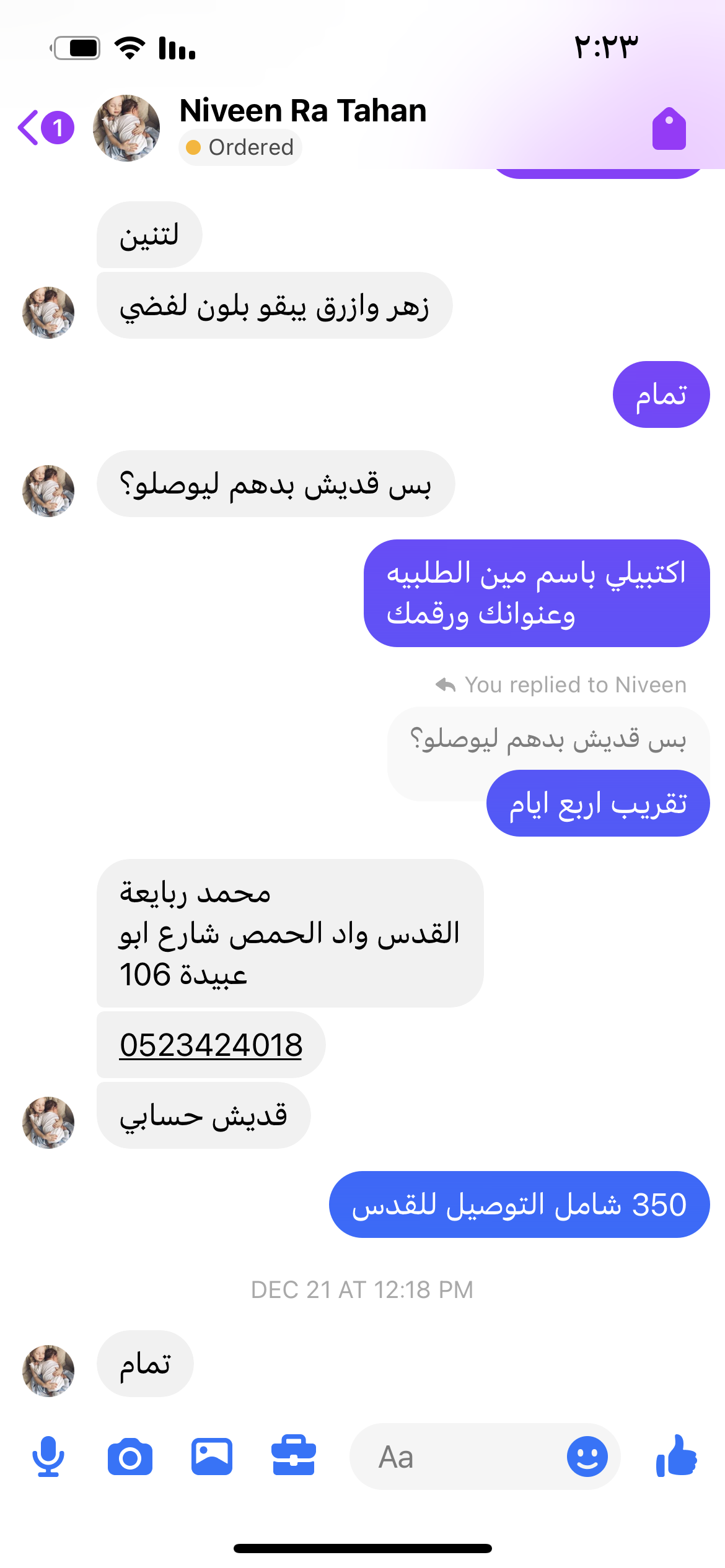Call the phone number 0523424018
Viewport: 725px width, 1568px height.
click(211, 1045)
